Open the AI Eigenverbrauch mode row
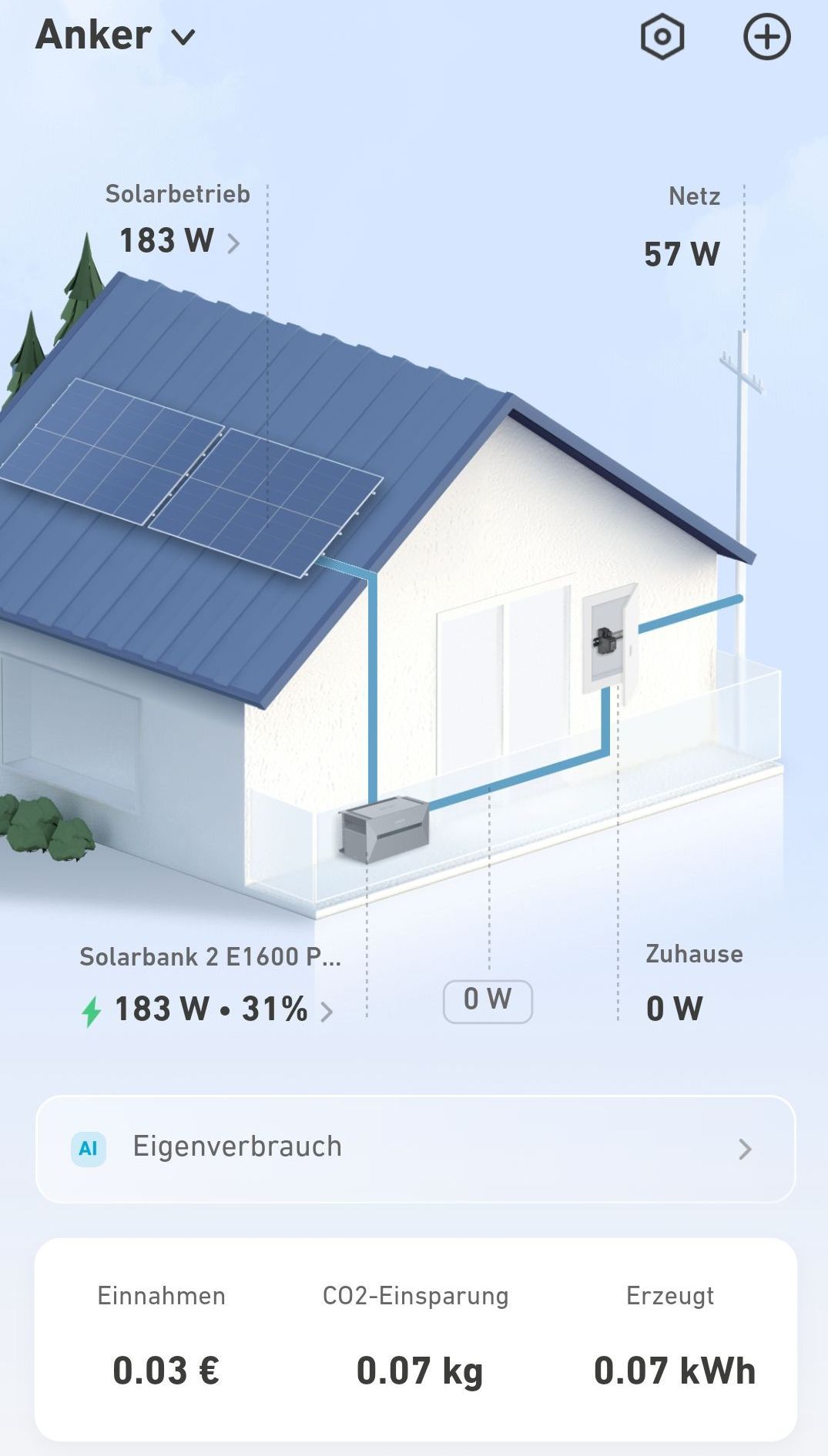 pyautogui.click(x=414, y=1148)
